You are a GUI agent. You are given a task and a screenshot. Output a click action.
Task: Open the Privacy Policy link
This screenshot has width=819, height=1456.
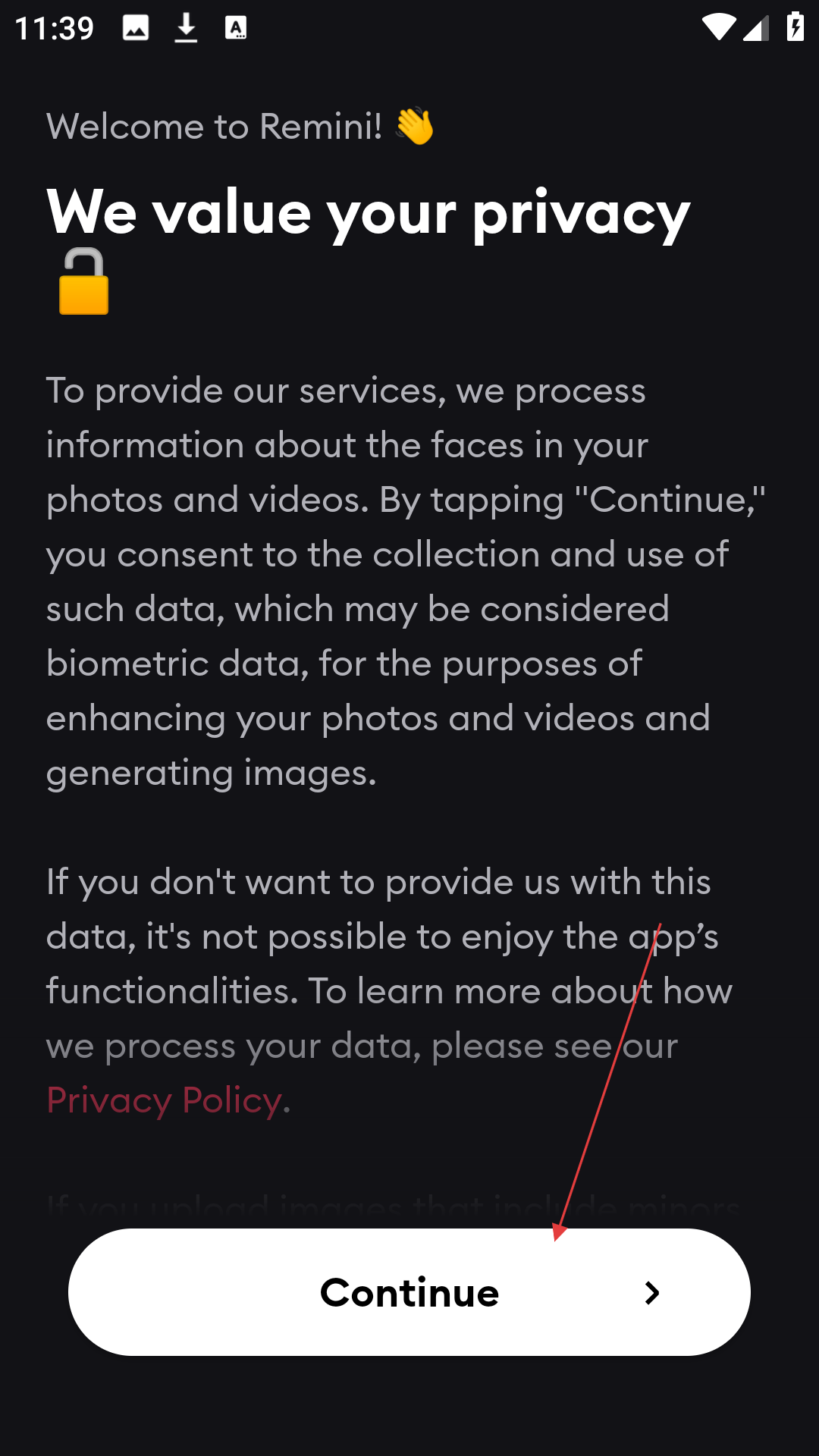click(x=165, y=1100)
